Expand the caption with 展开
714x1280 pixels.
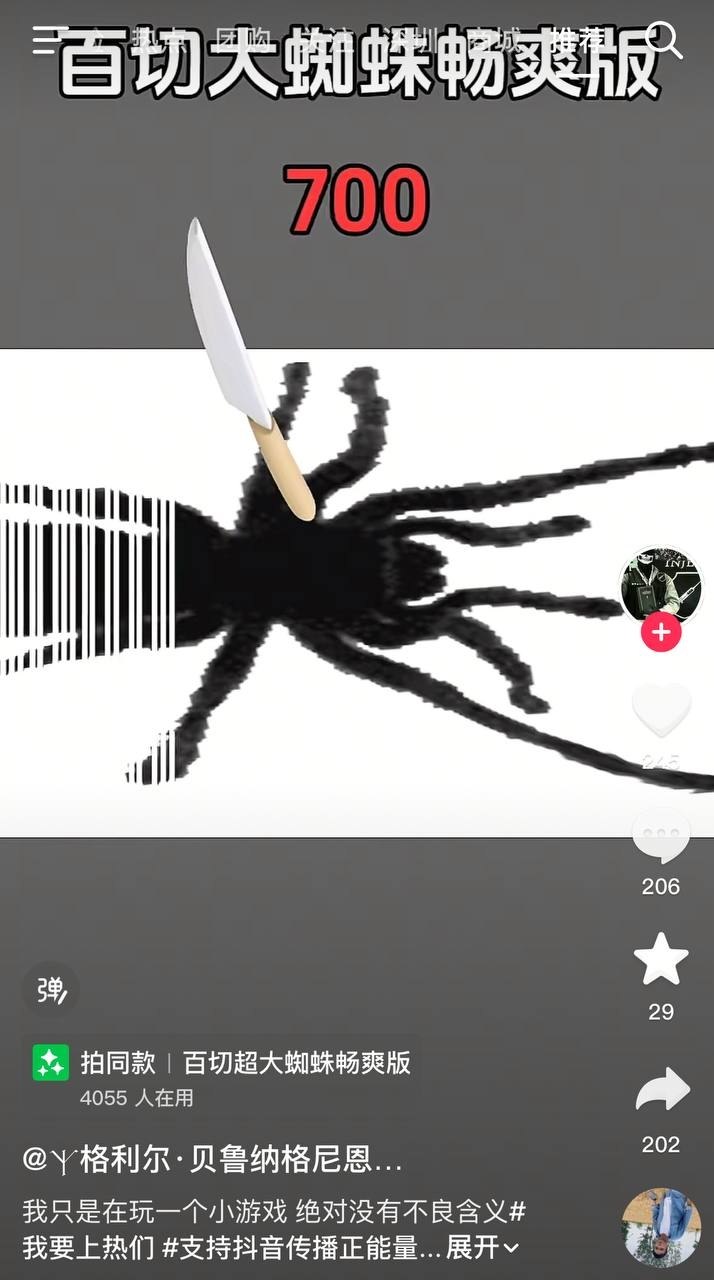[482, 1247]
